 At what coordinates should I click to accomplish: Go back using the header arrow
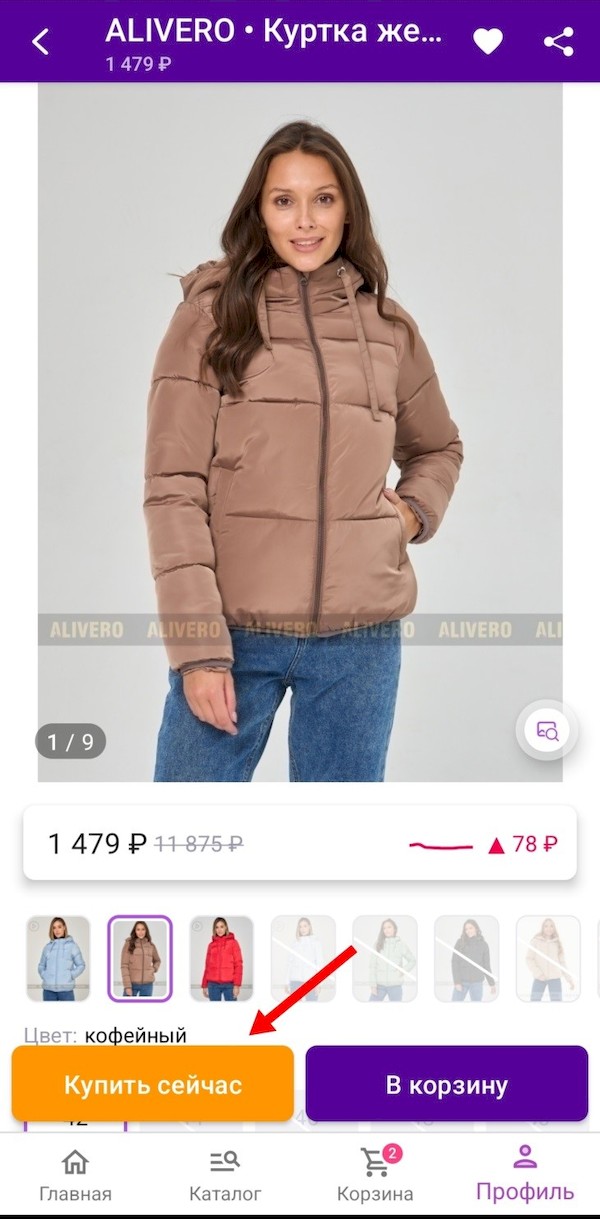(x=40, y=42)
